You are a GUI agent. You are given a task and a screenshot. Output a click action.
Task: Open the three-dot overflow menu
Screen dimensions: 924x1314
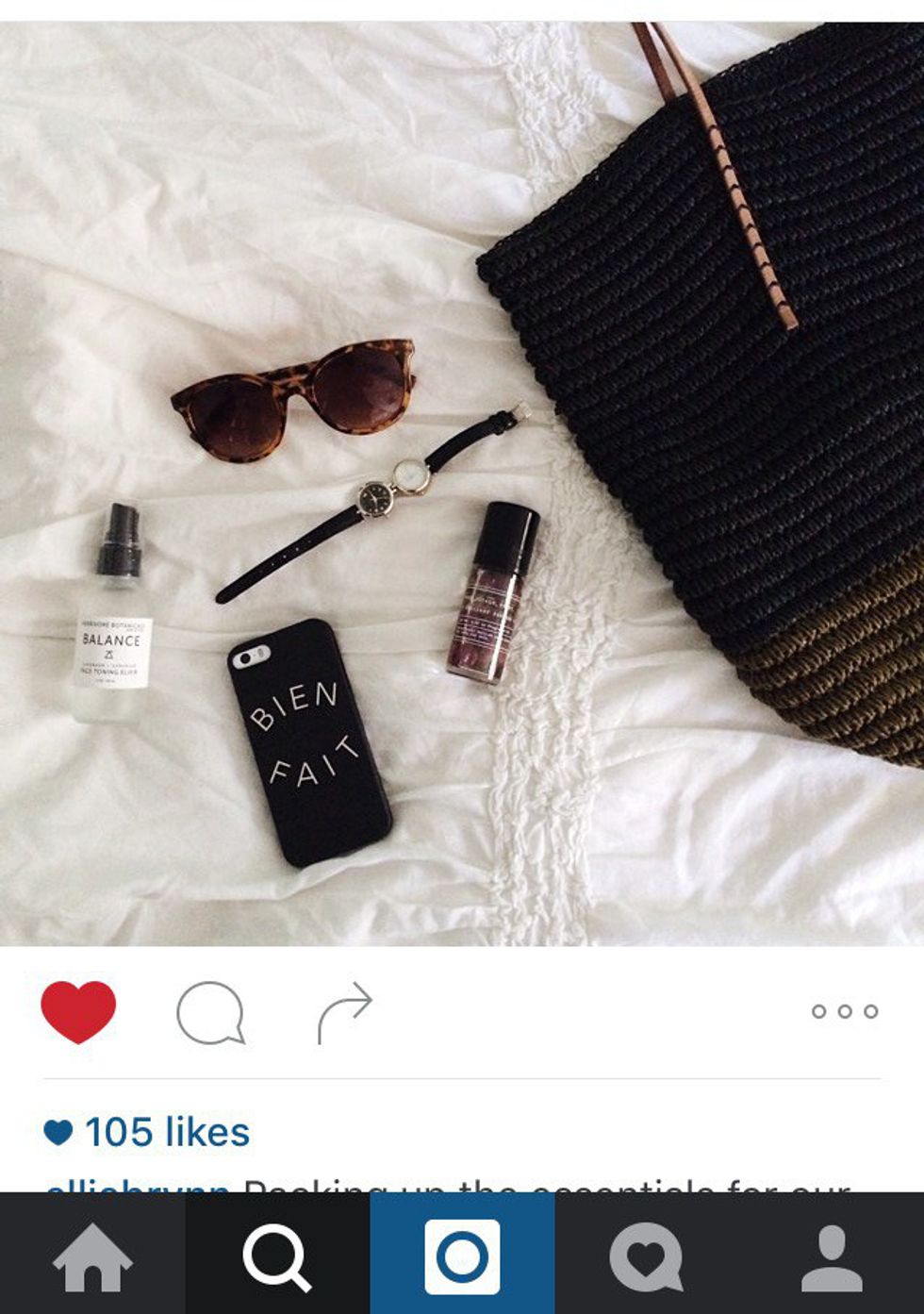(x=845, y=1011)
